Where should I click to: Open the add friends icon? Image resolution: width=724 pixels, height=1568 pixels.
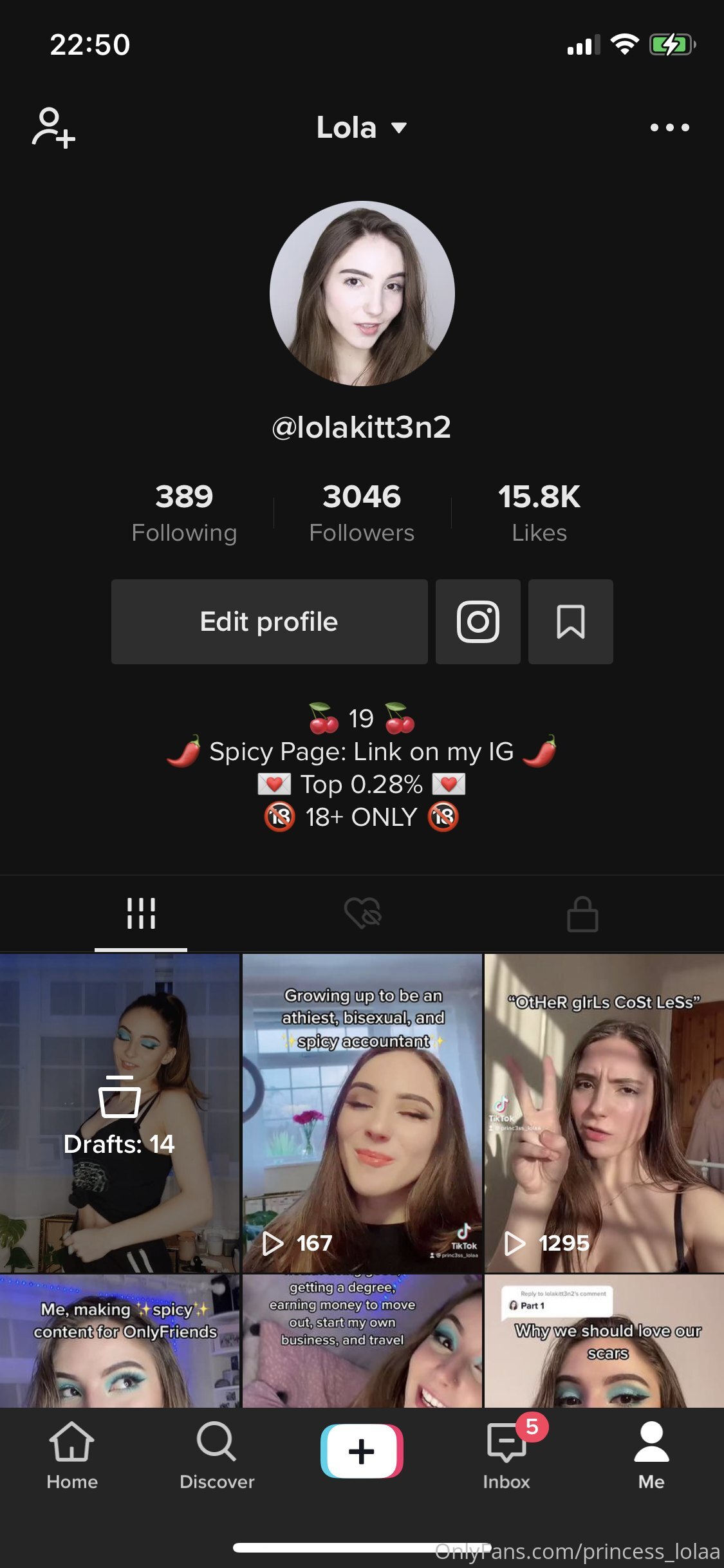tap(53, 128)
